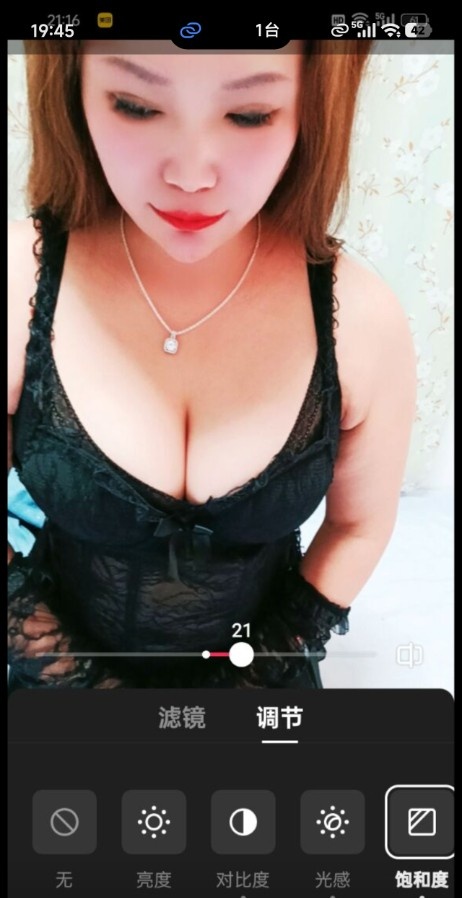Select the 调节 tab
This screenshot has width=462, height=898.
coord(279,717)
